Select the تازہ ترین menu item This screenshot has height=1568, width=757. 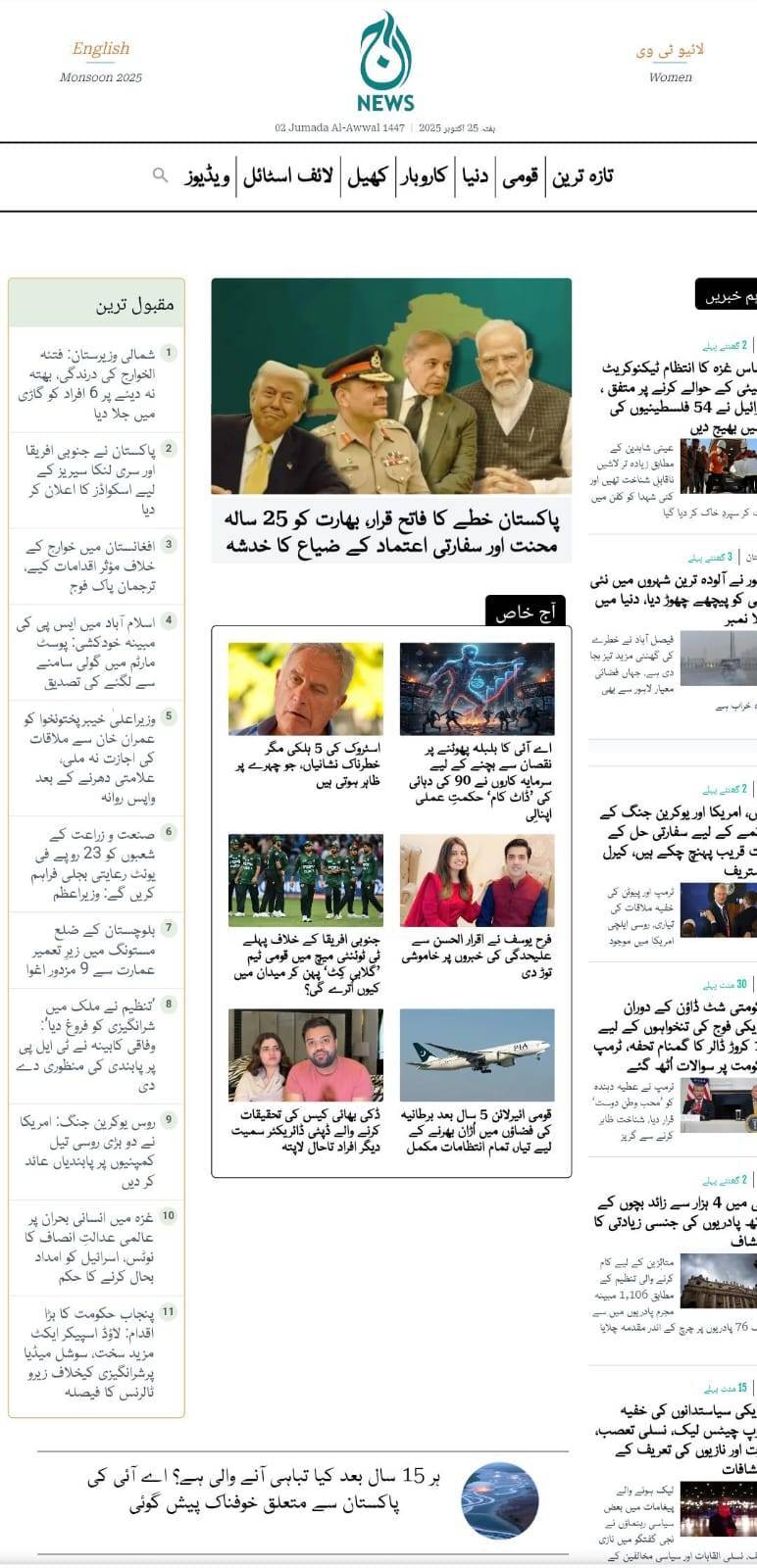(582, 177)
